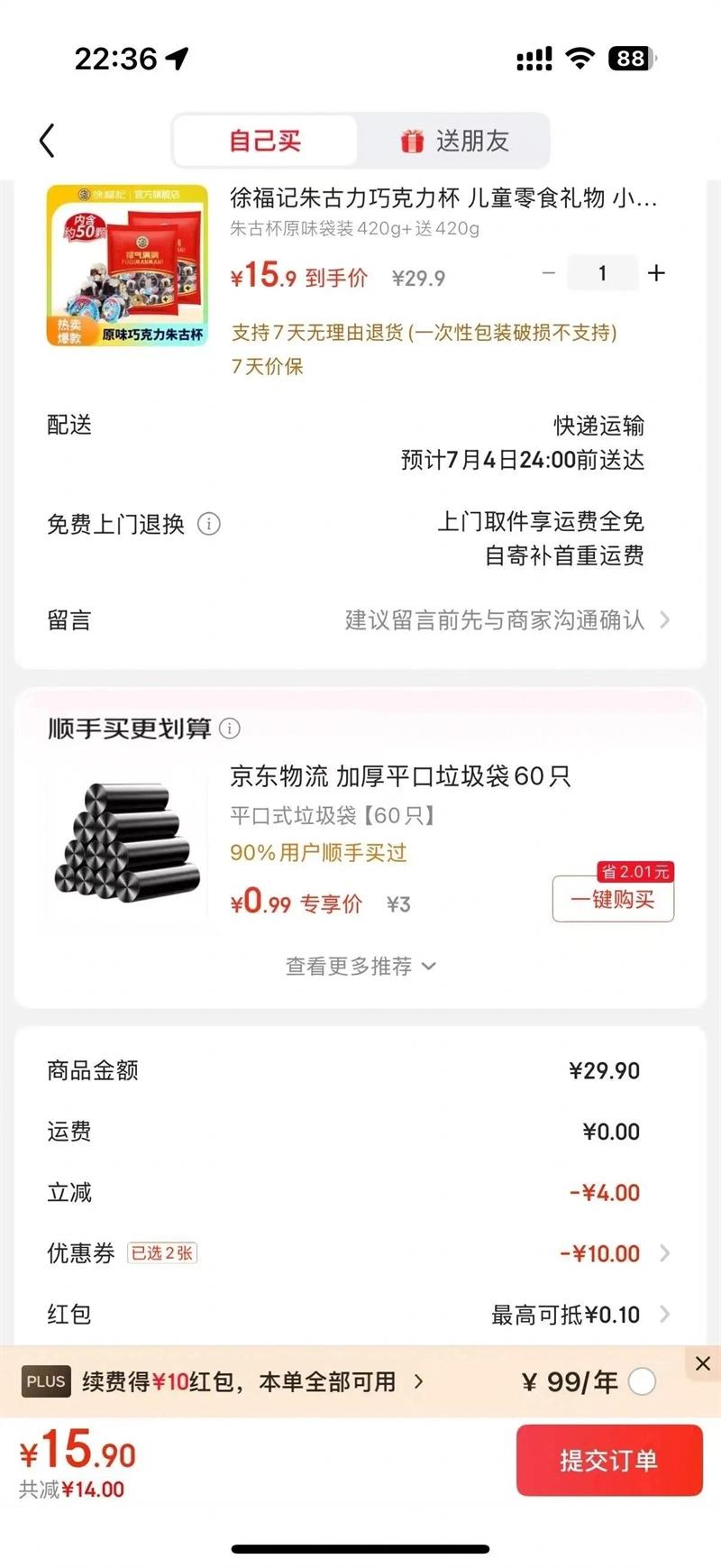This screenshot has height=1568, width=721.
Task: Open info icon beside 免费上门退换
Action: (209, 524)
